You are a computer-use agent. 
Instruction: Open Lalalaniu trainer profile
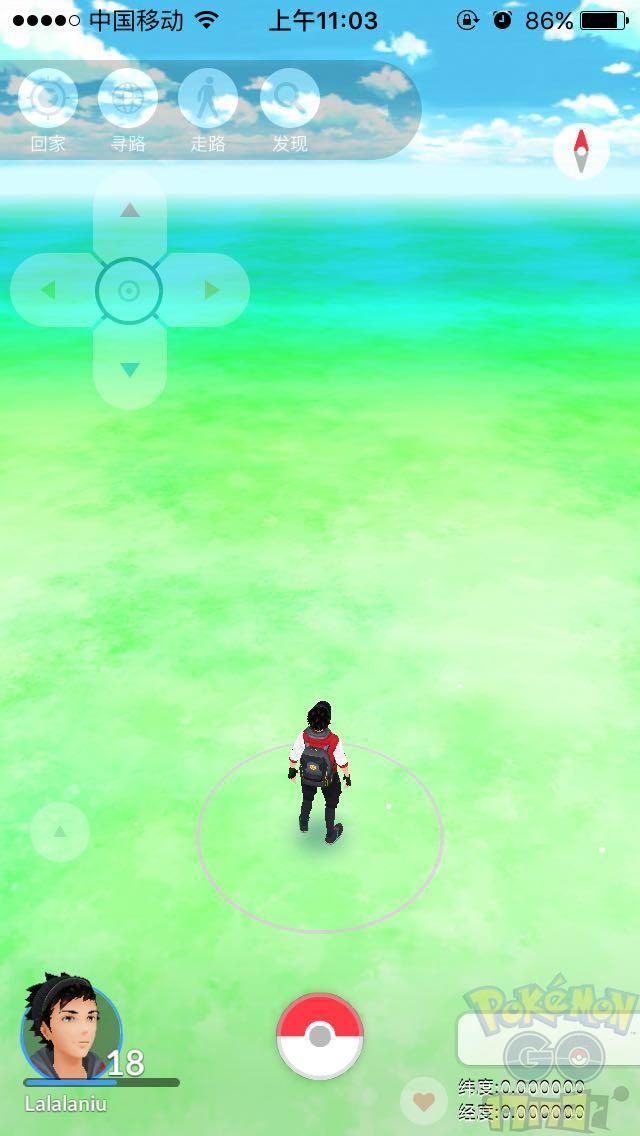(70, 1030)
